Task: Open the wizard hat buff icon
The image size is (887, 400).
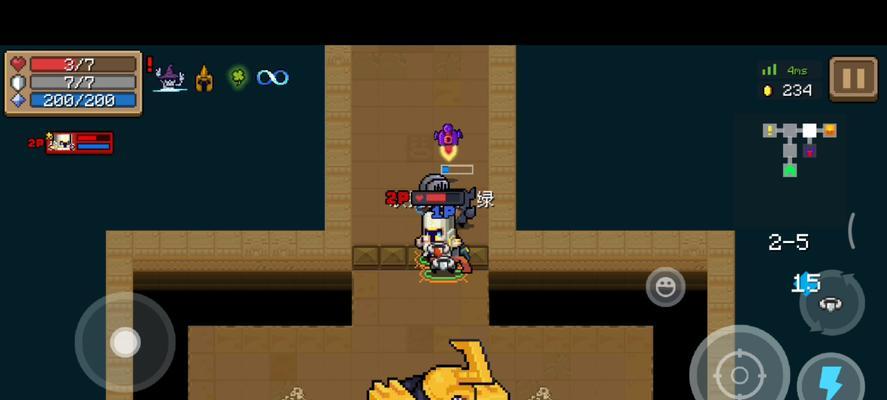Action: point(170,78)
